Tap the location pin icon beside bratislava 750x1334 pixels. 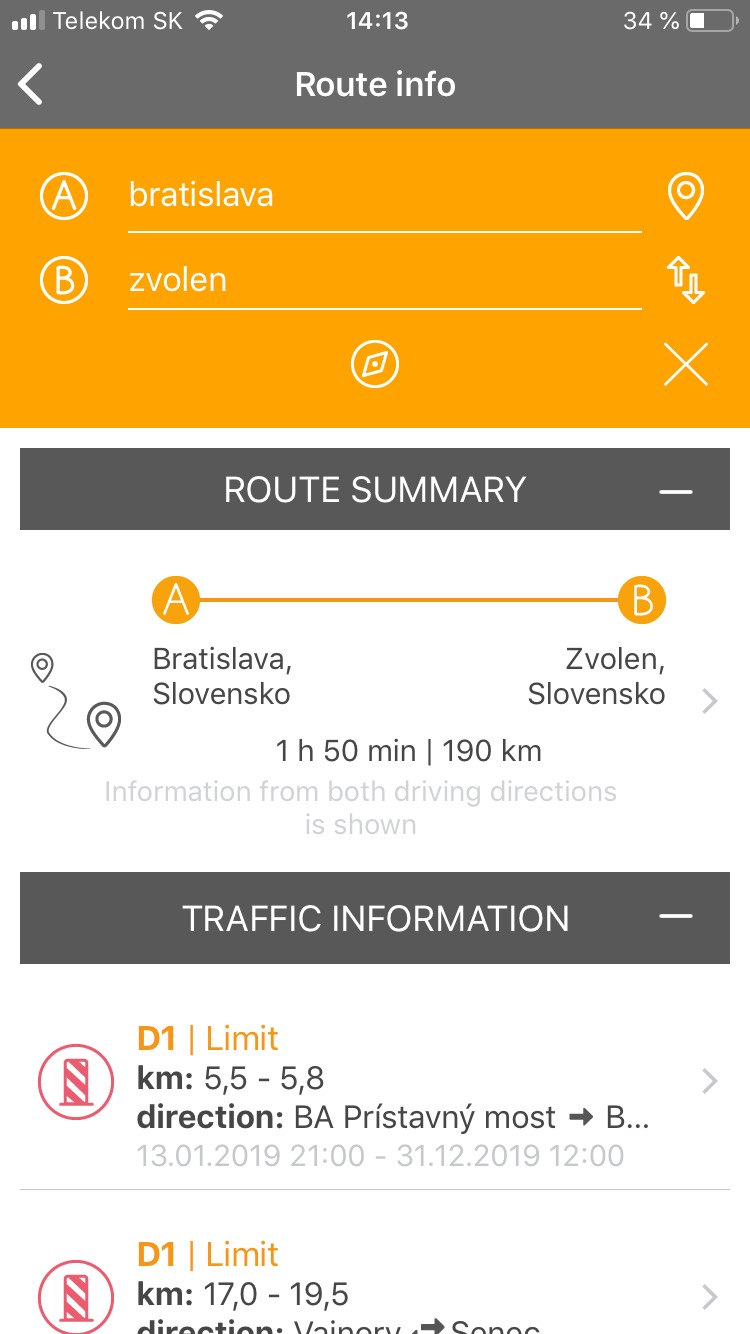pos(686,196)
